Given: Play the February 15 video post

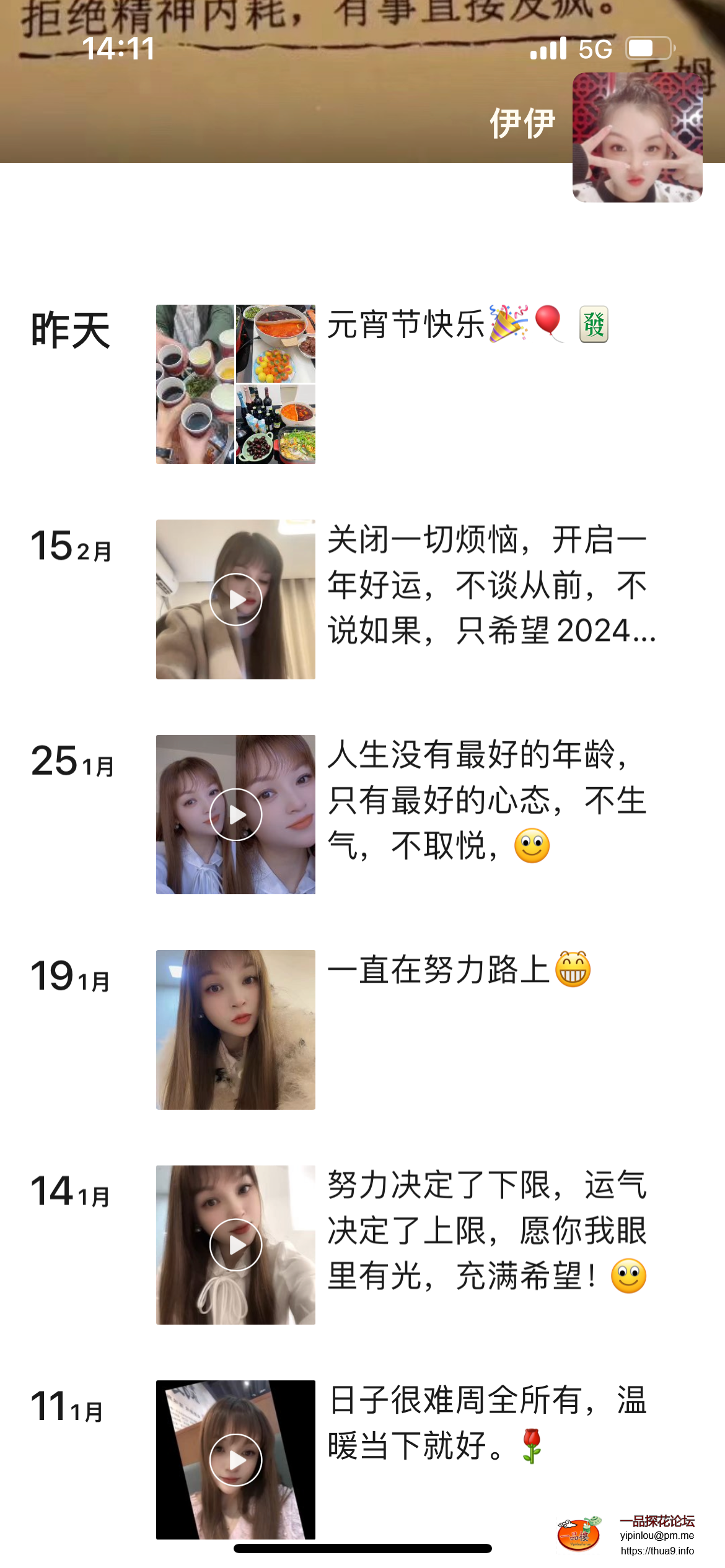Looking at the screenshot, I should [236, 598].
